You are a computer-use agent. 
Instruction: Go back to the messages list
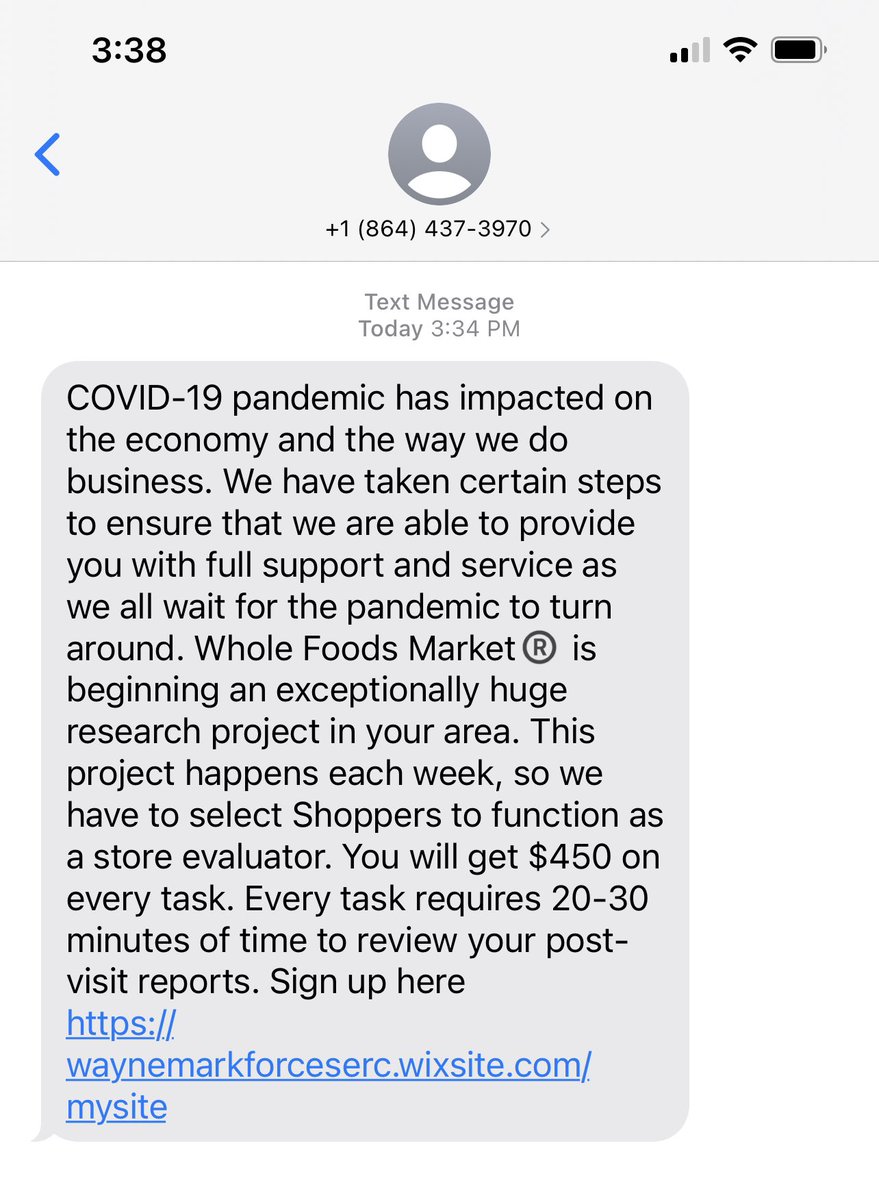tap(48, 155)
